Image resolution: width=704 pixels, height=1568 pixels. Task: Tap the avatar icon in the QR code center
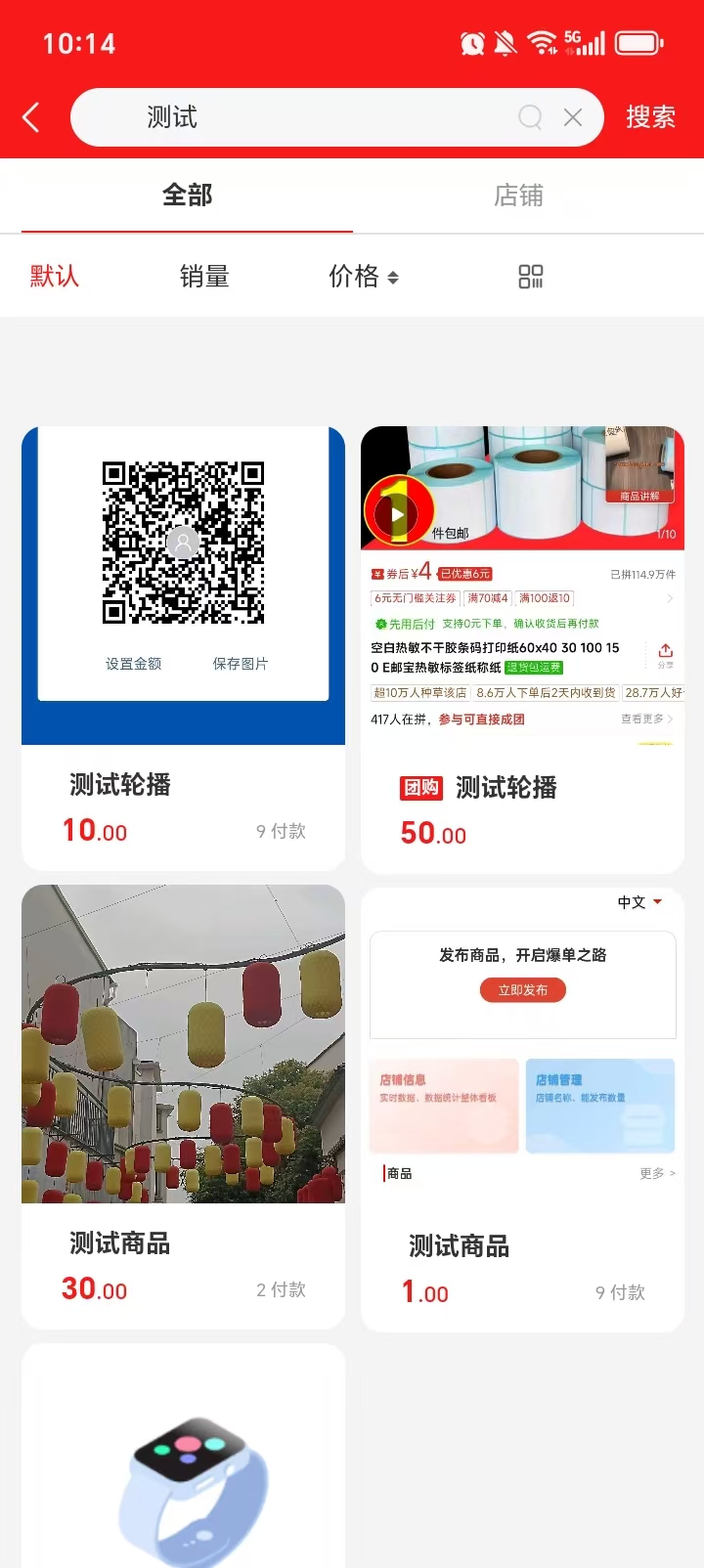(183, 543)
